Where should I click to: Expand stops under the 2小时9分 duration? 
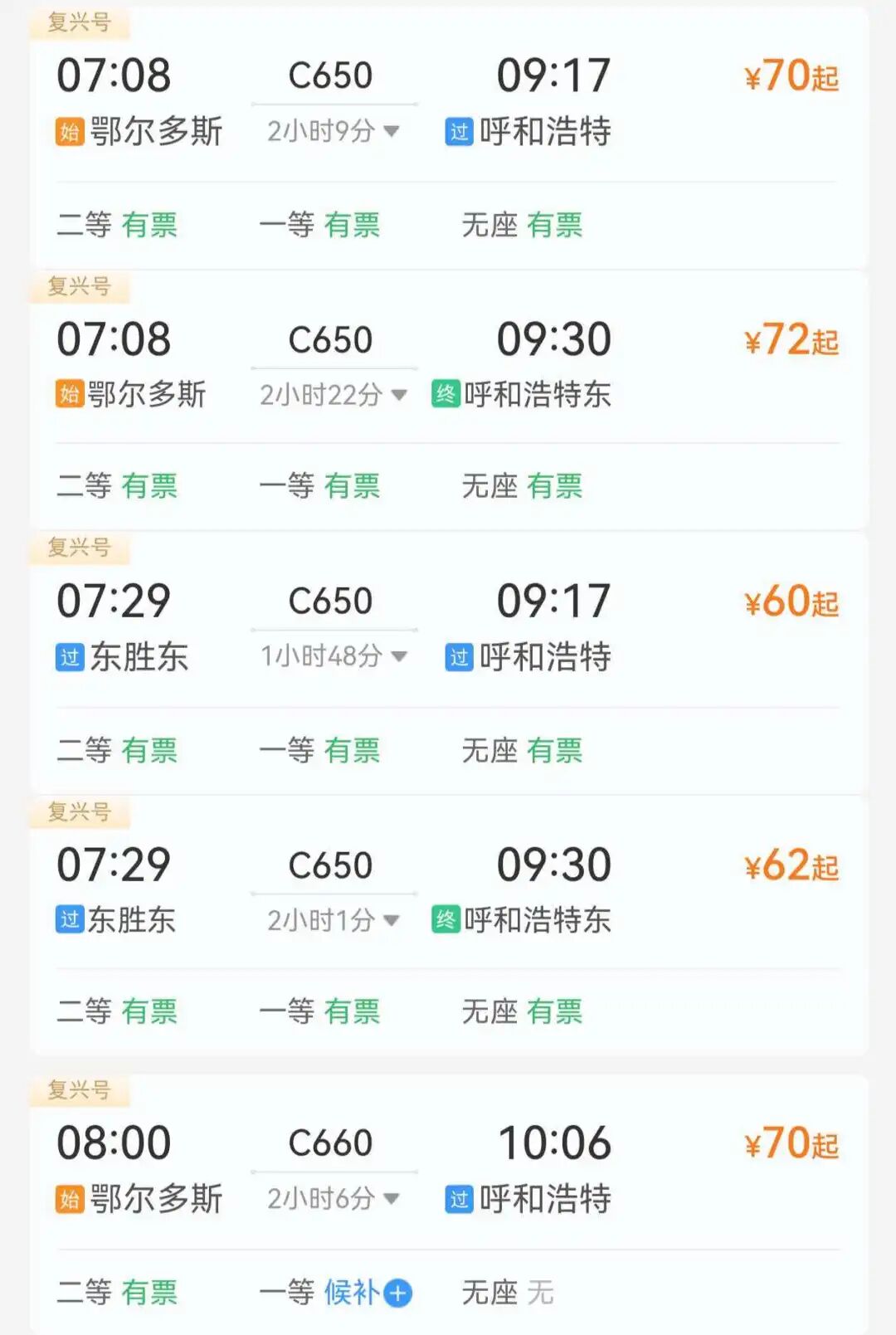334,131
